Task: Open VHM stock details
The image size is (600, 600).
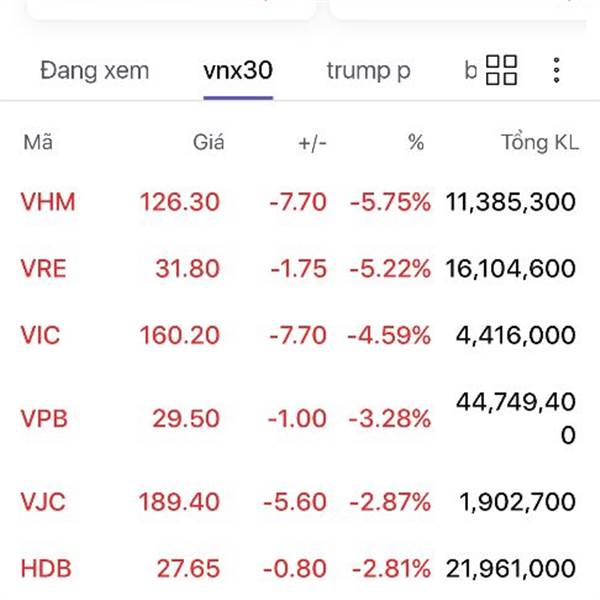Action: click(48, 202)
